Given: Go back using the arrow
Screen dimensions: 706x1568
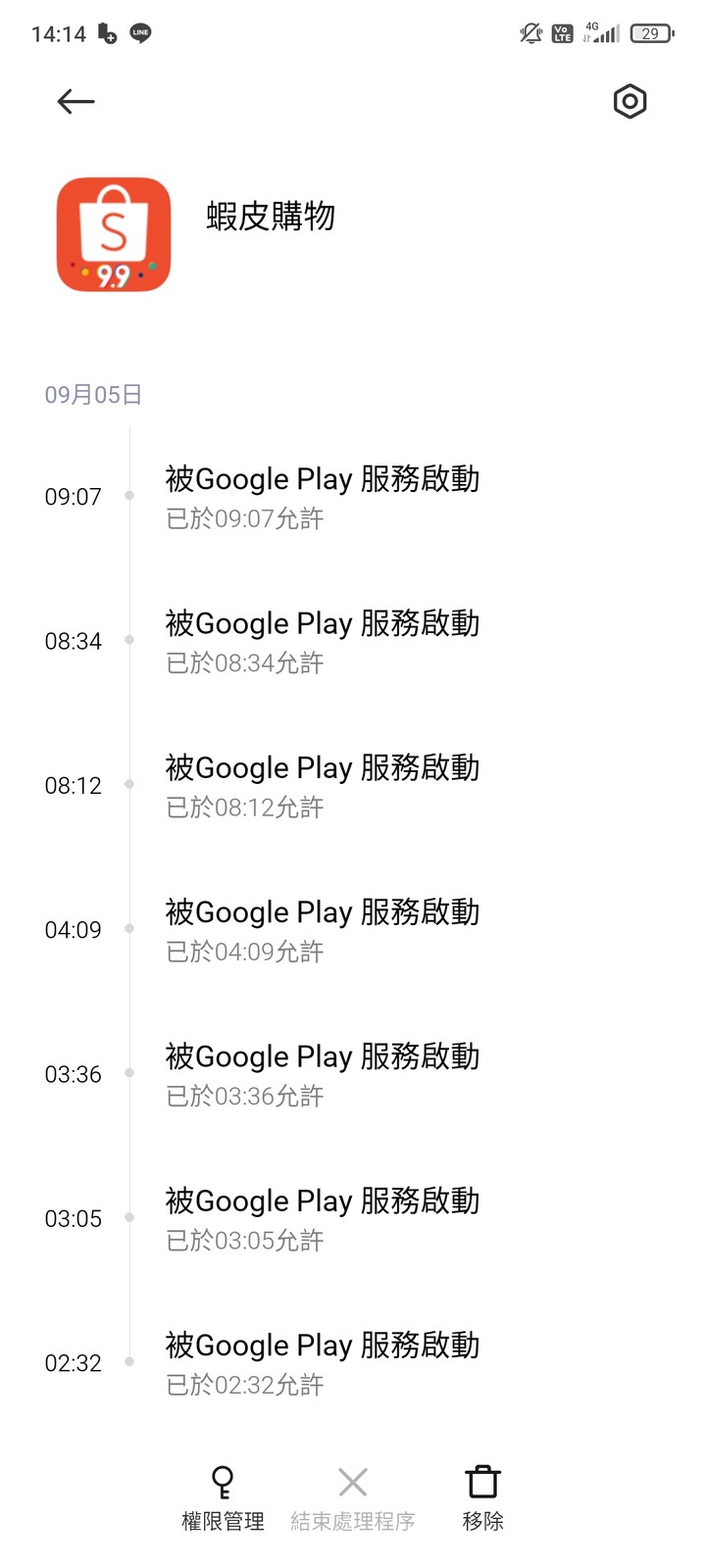Looking at the screenshot, I should [76, 101].
